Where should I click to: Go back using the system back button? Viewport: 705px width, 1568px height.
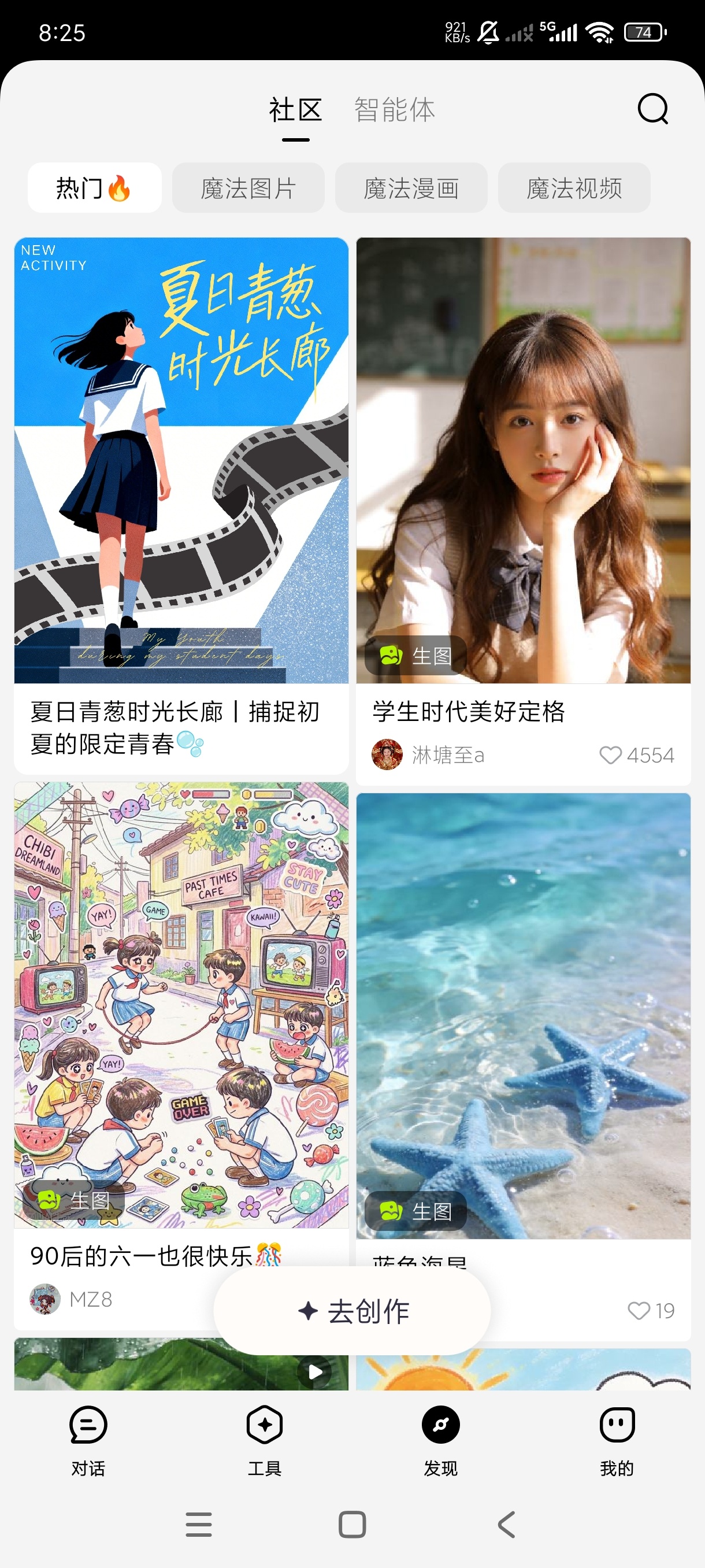click(507, 1524)
